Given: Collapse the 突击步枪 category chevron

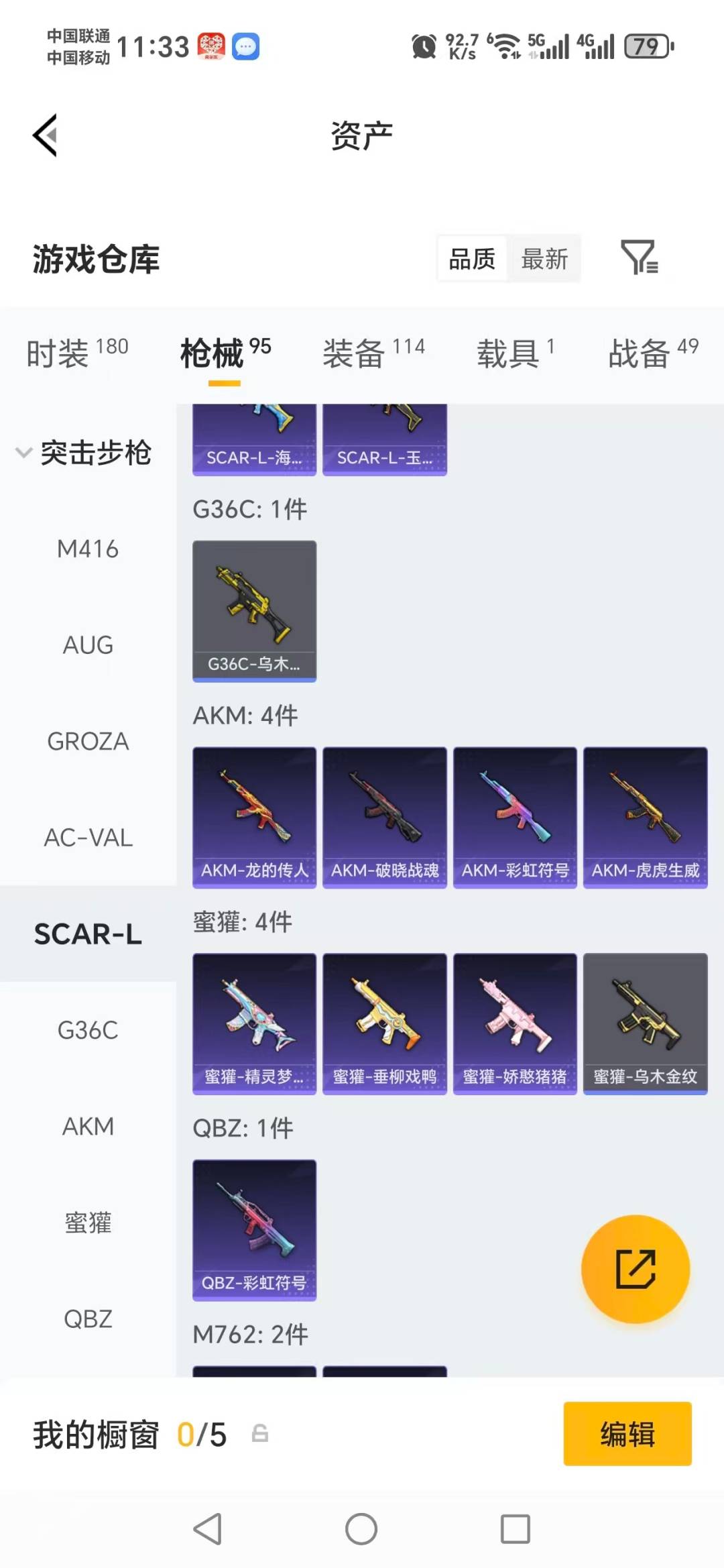Looking at the screenshot, I should point(24,453).
